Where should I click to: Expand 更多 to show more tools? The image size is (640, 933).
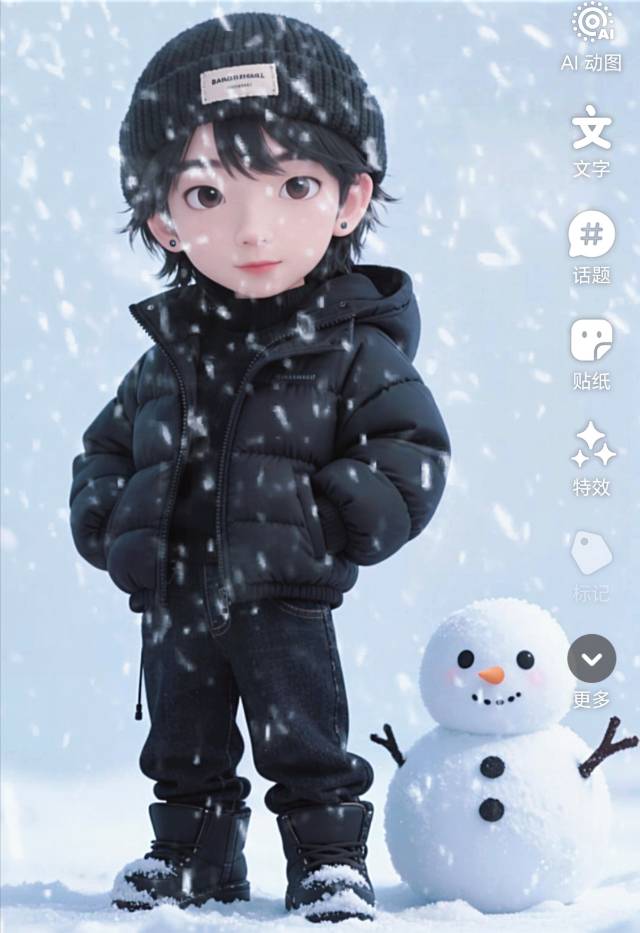[x=591, y=659]
